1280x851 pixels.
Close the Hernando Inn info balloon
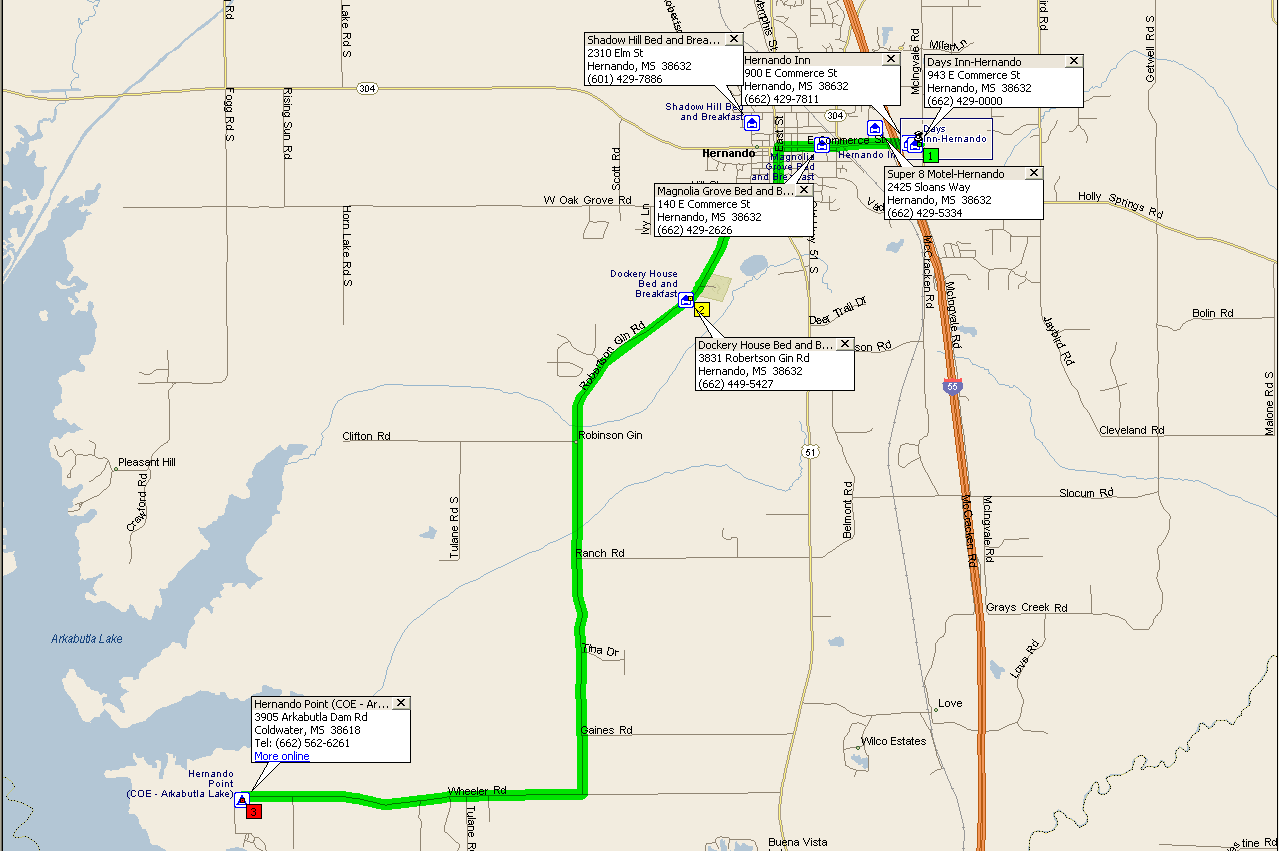(x=890, y=60)
